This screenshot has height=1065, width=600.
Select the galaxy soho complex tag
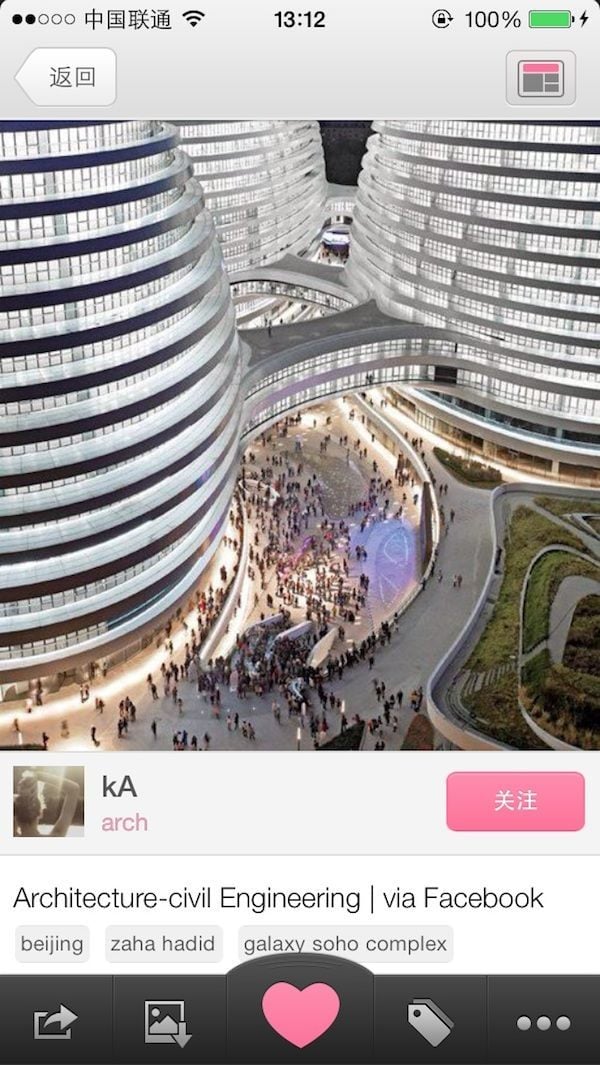pyautogui.click(x=346, y=943)
